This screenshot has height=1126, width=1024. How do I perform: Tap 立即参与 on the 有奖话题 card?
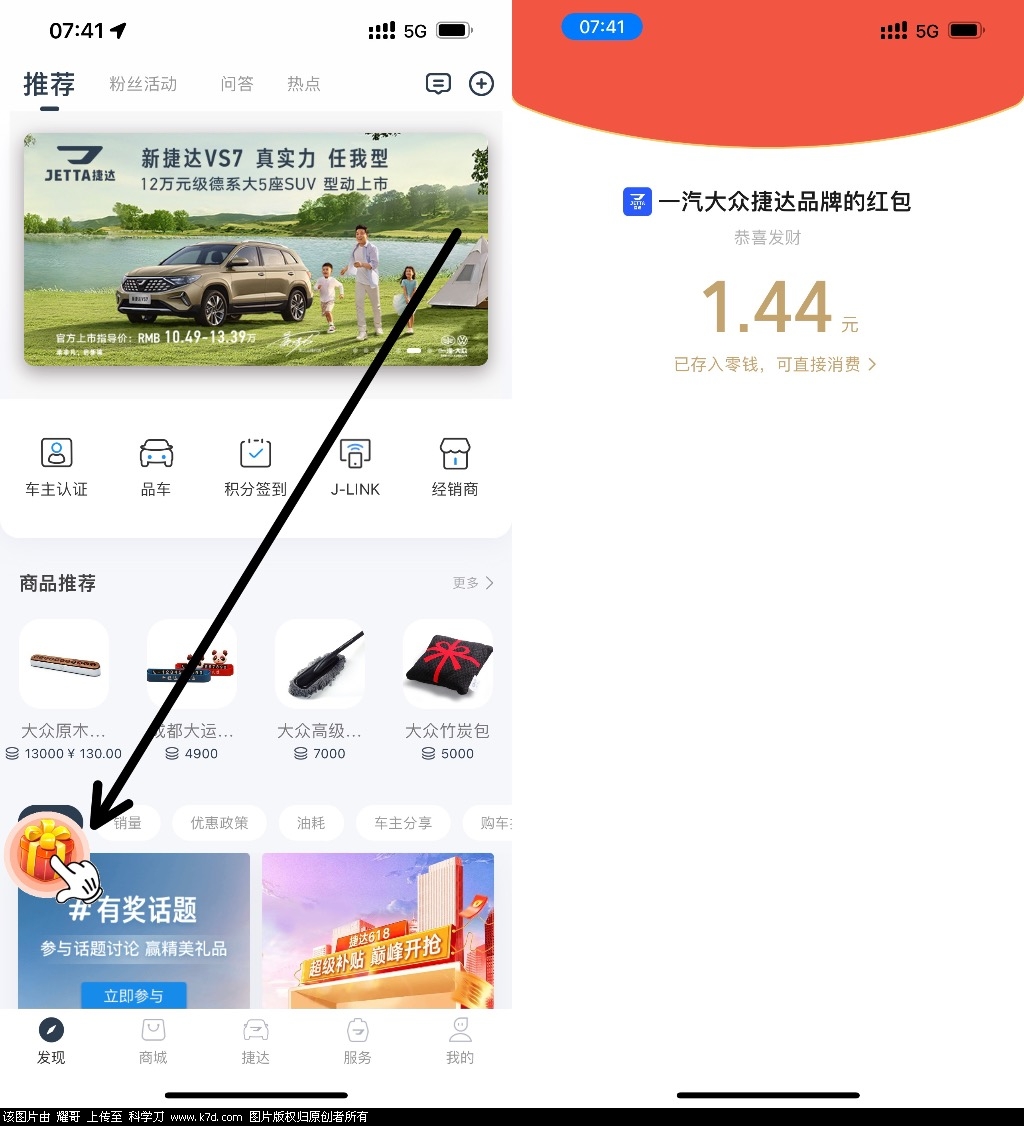(x=133, y=996)
